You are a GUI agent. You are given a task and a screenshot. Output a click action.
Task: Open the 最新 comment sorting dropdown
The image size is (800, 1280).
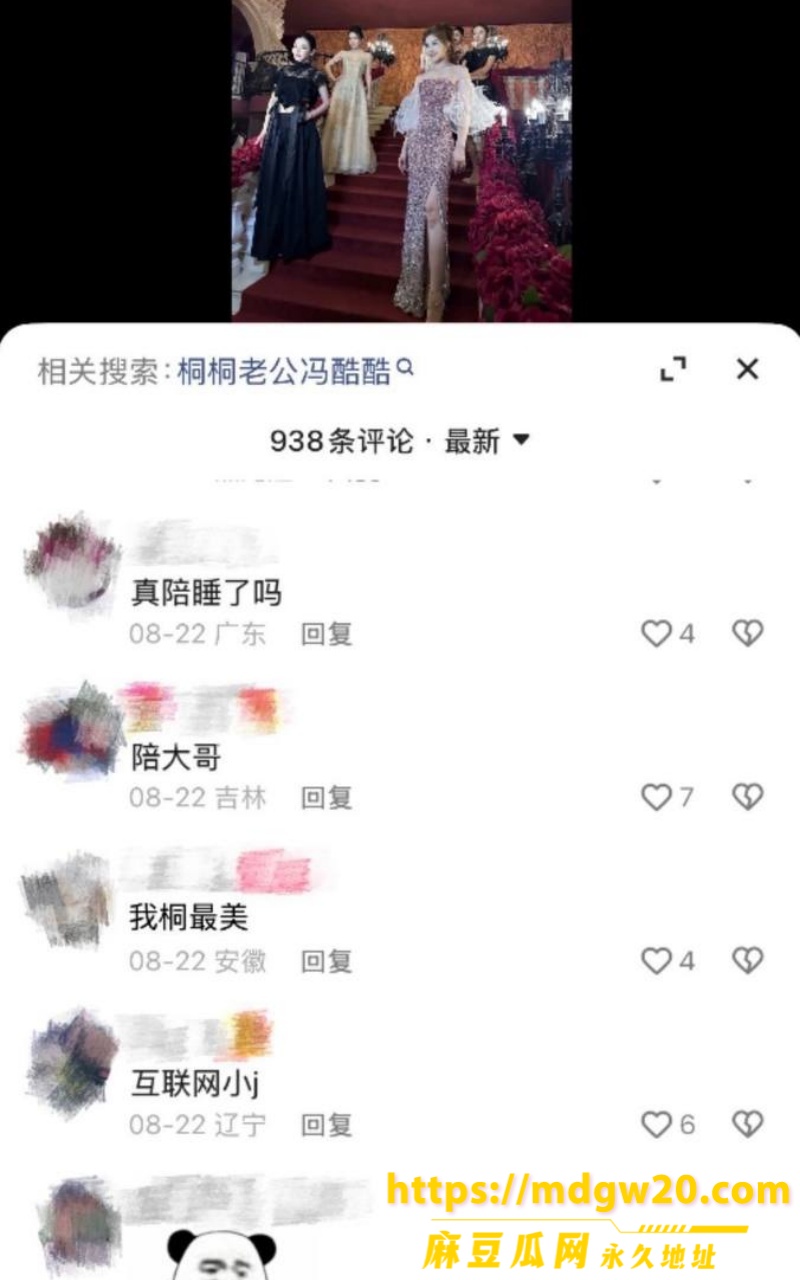(488, 441)
